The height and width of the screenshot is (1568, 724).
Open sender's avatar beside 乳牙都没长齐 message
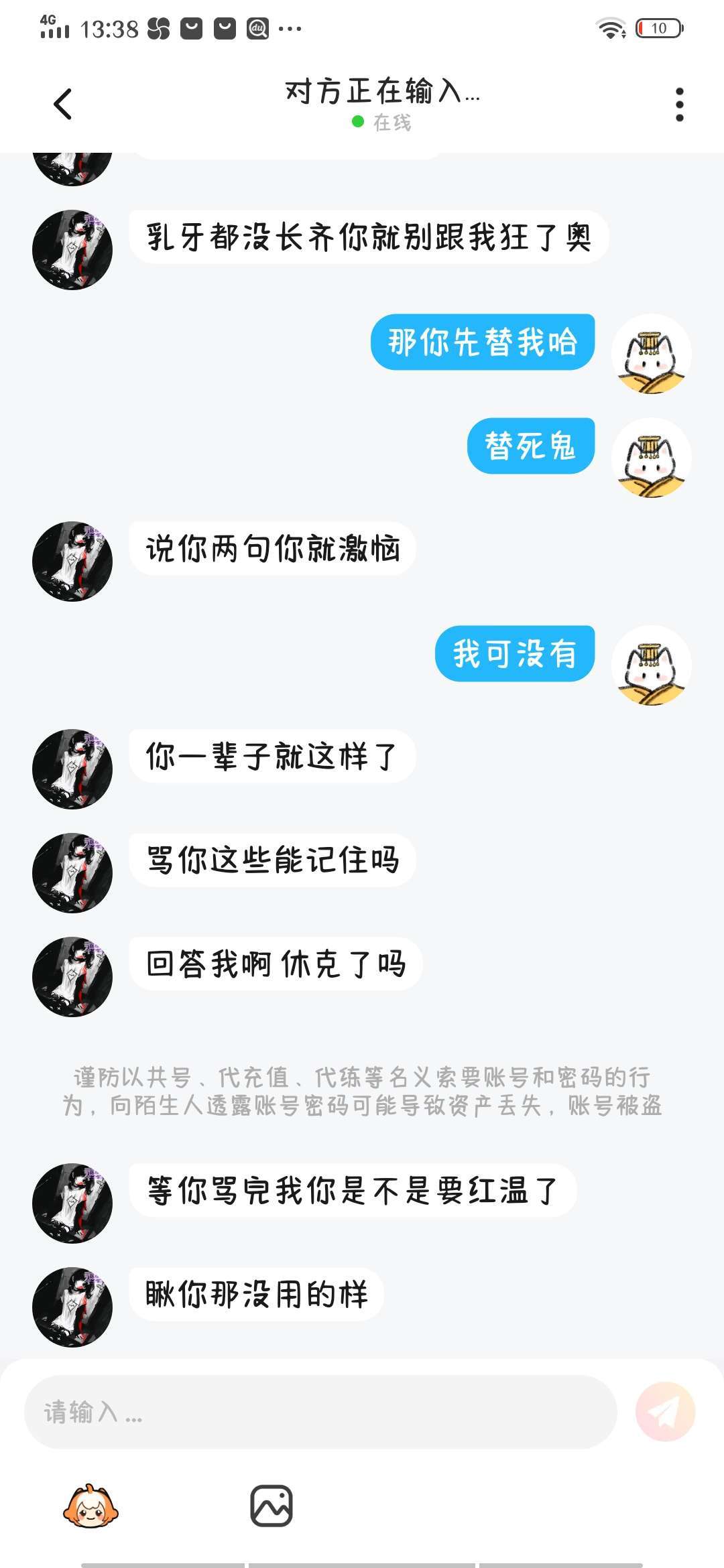72,250
